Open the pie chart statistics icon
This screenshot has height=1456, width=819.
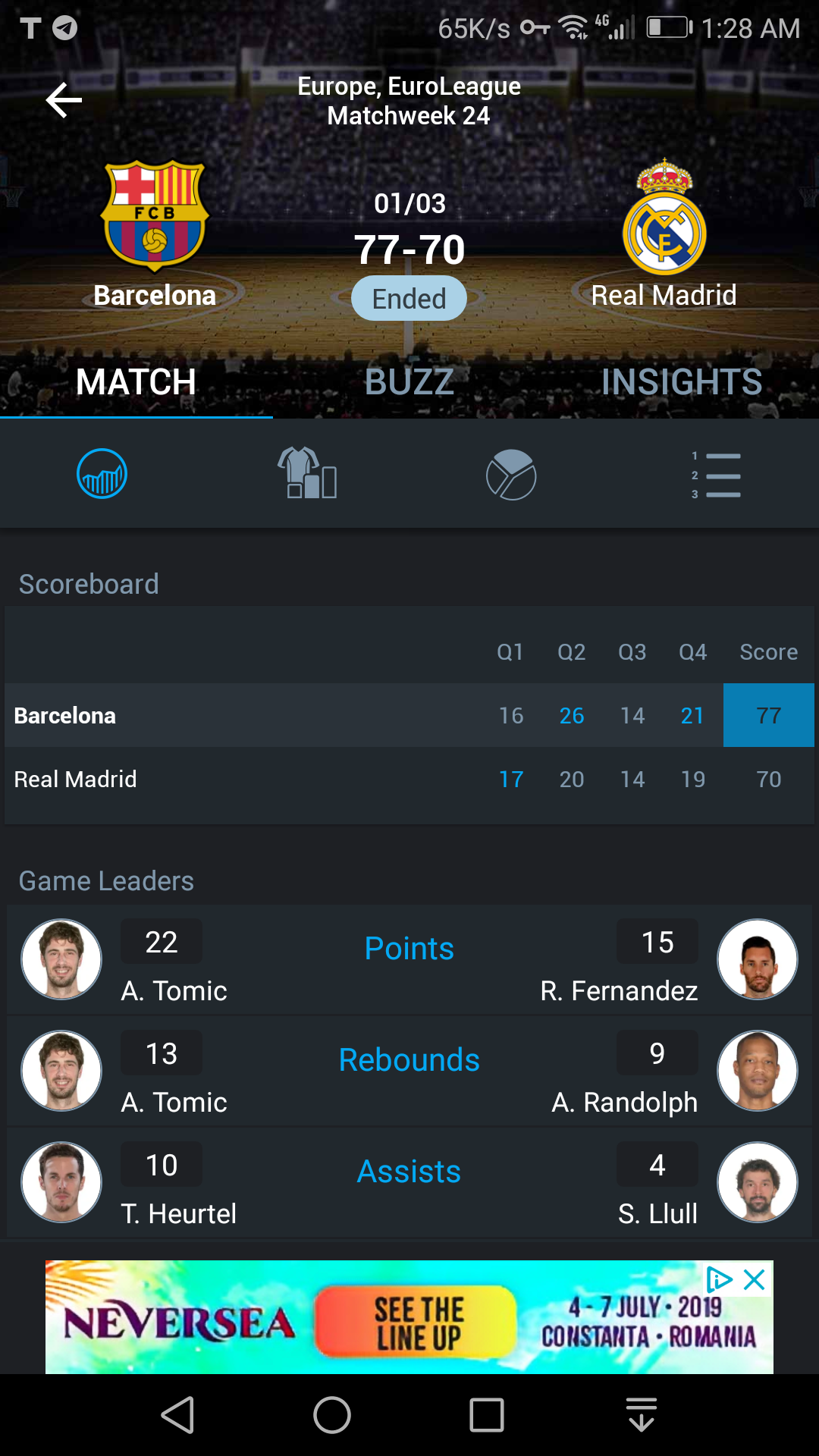pyautogui.click(x=511, y=475)
